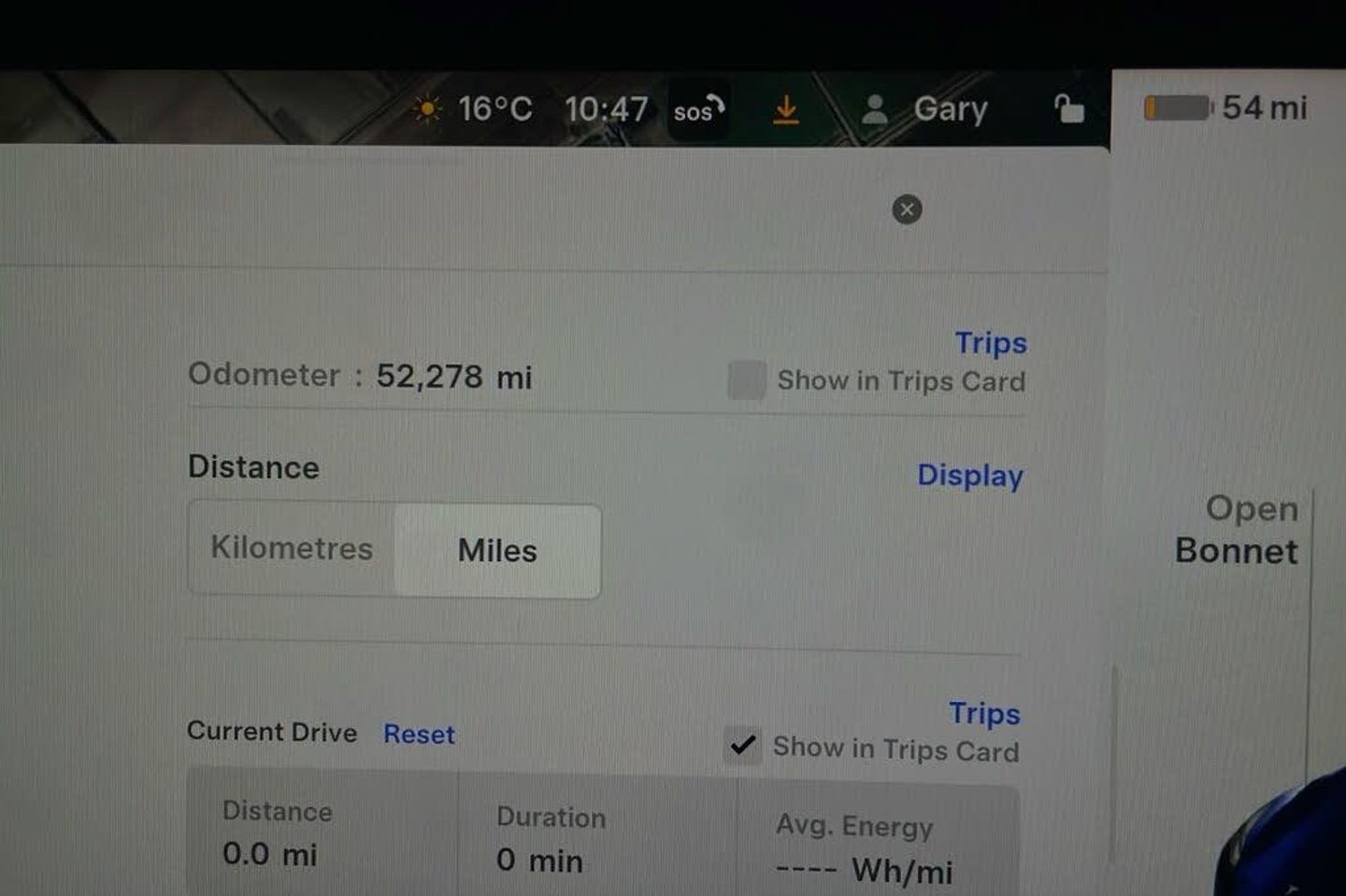Viewport: 1346px width, 896px height.
Task: Open the Gary driver profile
Action: pyautogui.click(x=926, y=109)
